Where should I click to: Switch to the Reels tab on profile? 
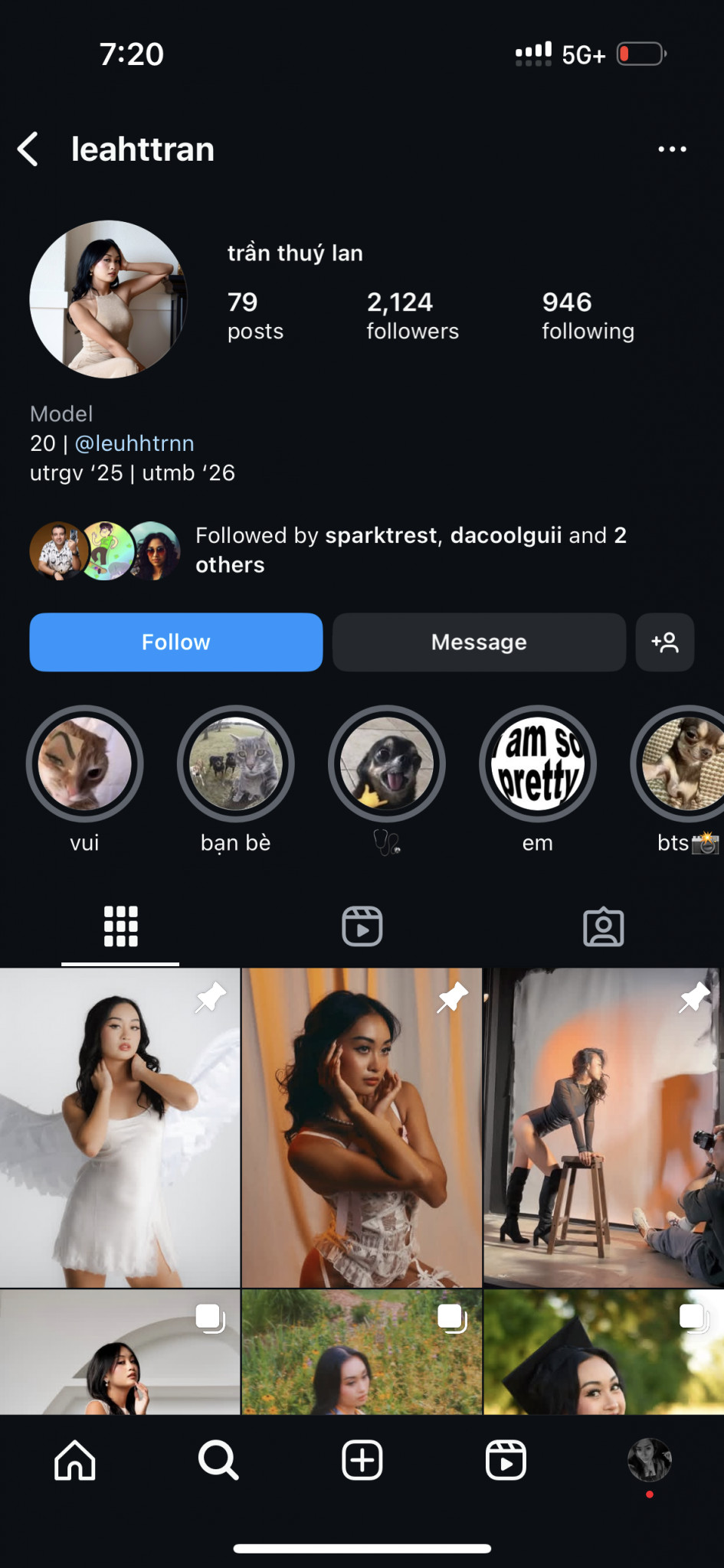[362, 926]
